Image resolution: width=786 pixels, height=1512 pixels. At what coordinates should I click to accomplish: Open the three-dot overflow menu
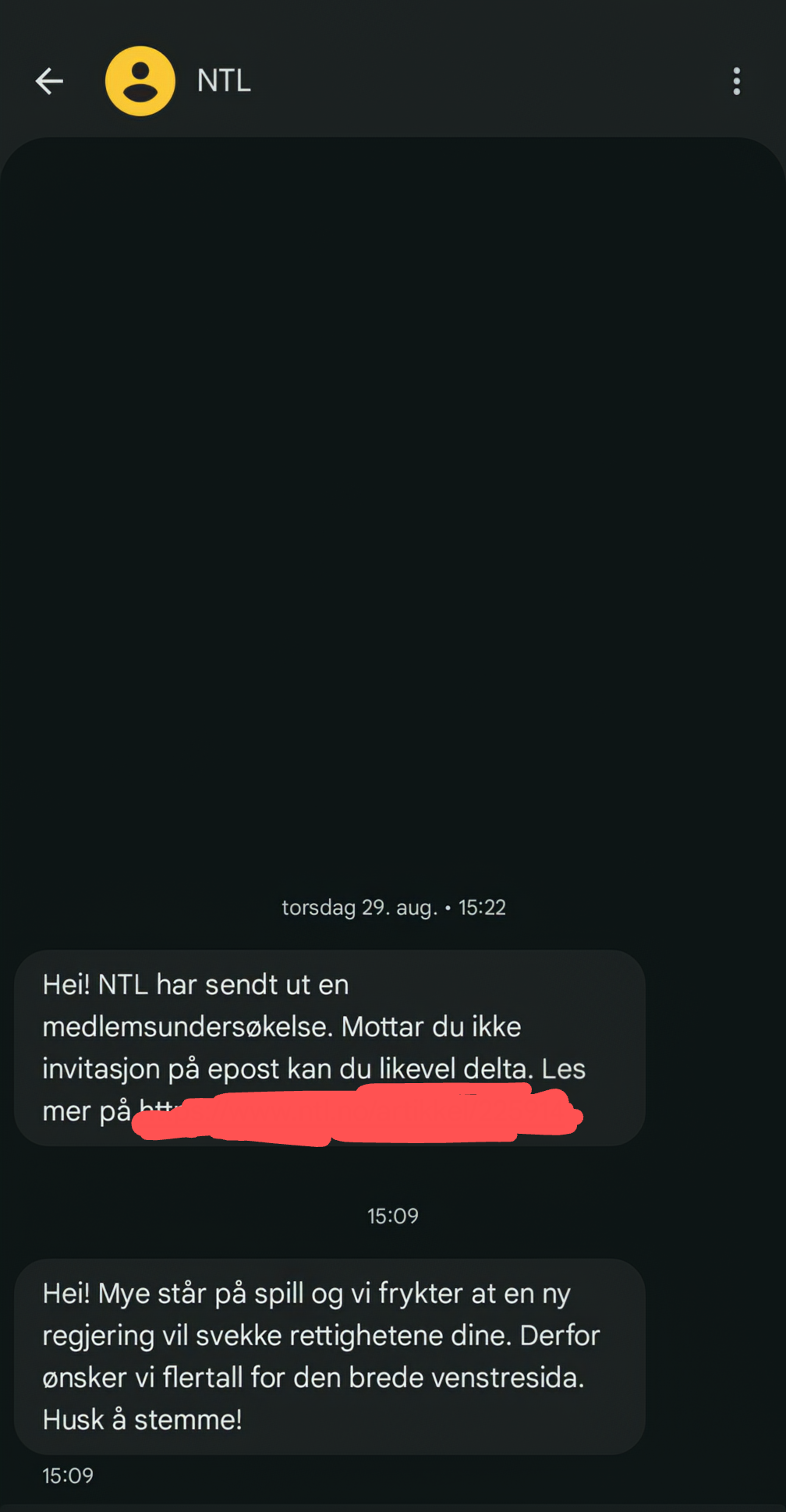[736, 81]
